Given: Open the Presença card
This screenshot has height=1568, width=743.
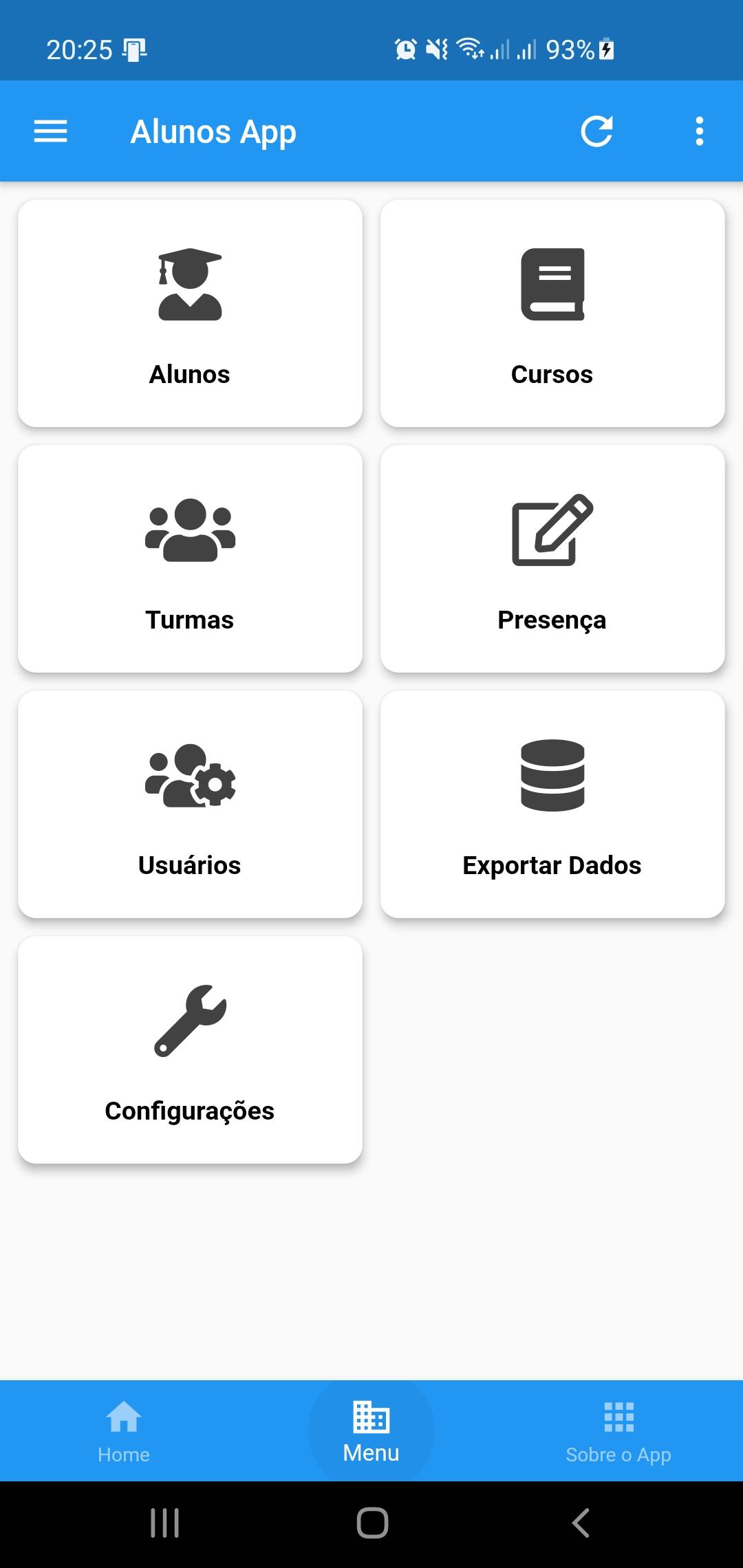Looking at the screenshot, I should click(x=552, y=559).
